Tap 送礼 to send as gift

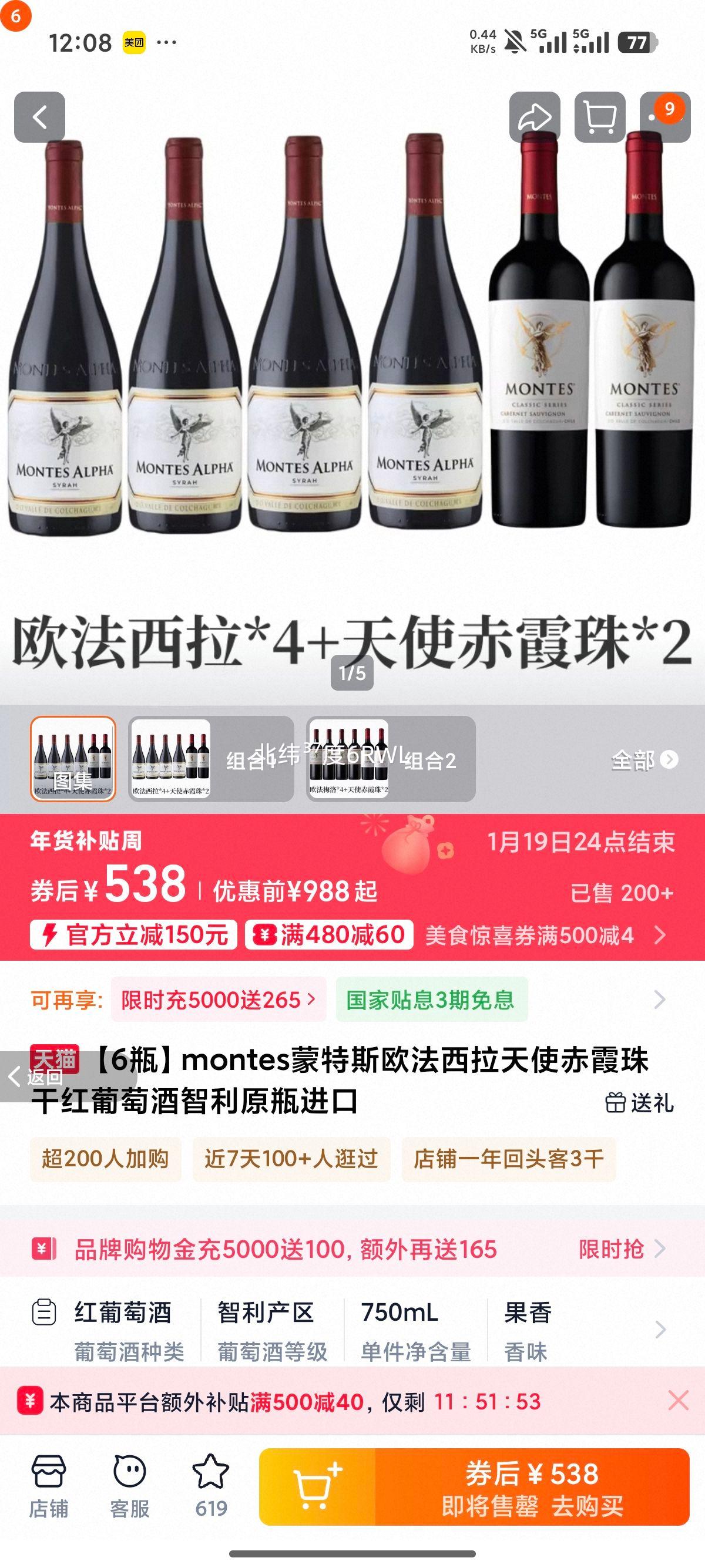click(x=639, y=1102)
